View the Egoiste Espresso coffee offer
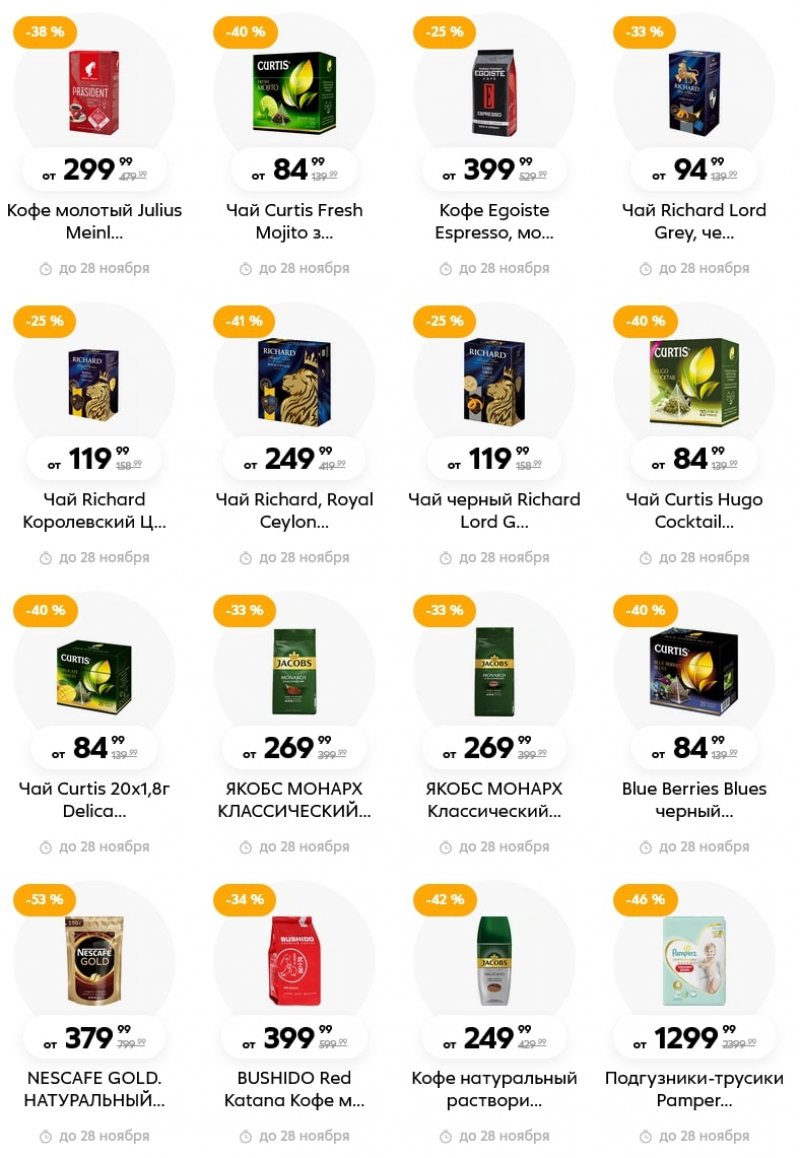The width and height of the screenshot is (800, 1158). click(x=494, y=221)
